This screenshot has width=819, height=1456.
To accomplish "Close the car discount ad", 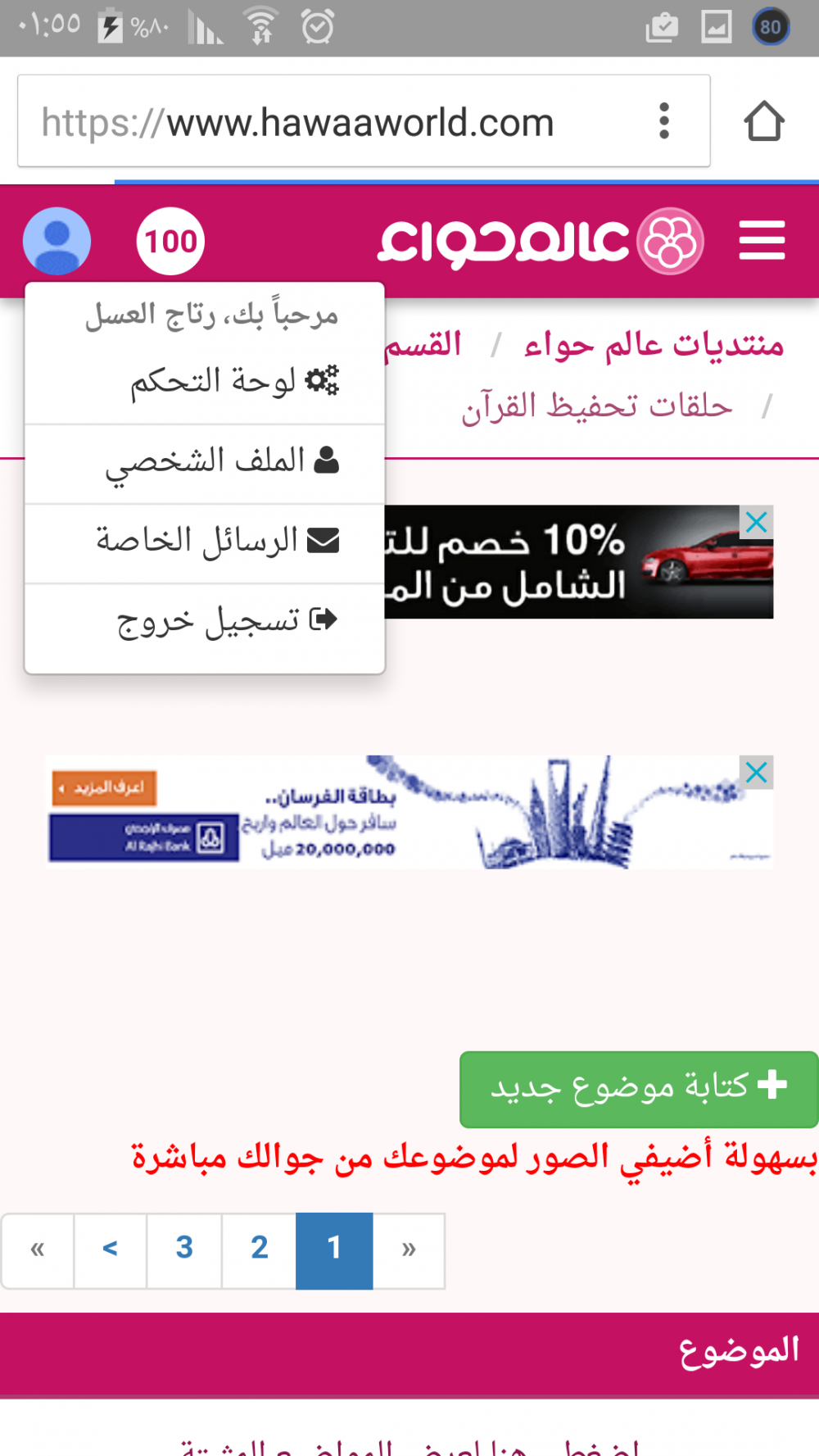I will click(756, 522).
